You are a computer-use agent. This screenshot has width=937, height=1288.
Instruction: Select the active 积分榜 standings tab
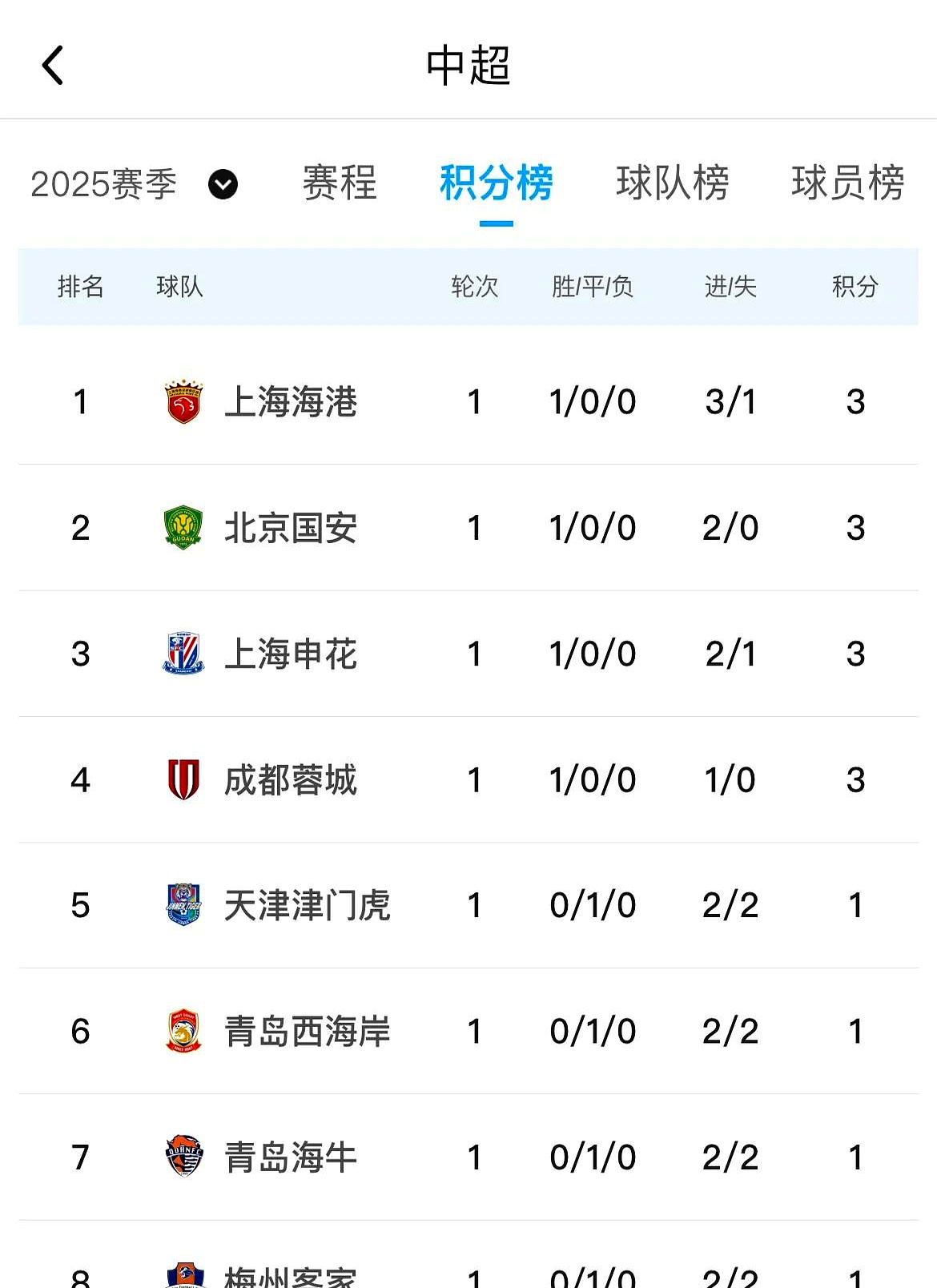497,183
